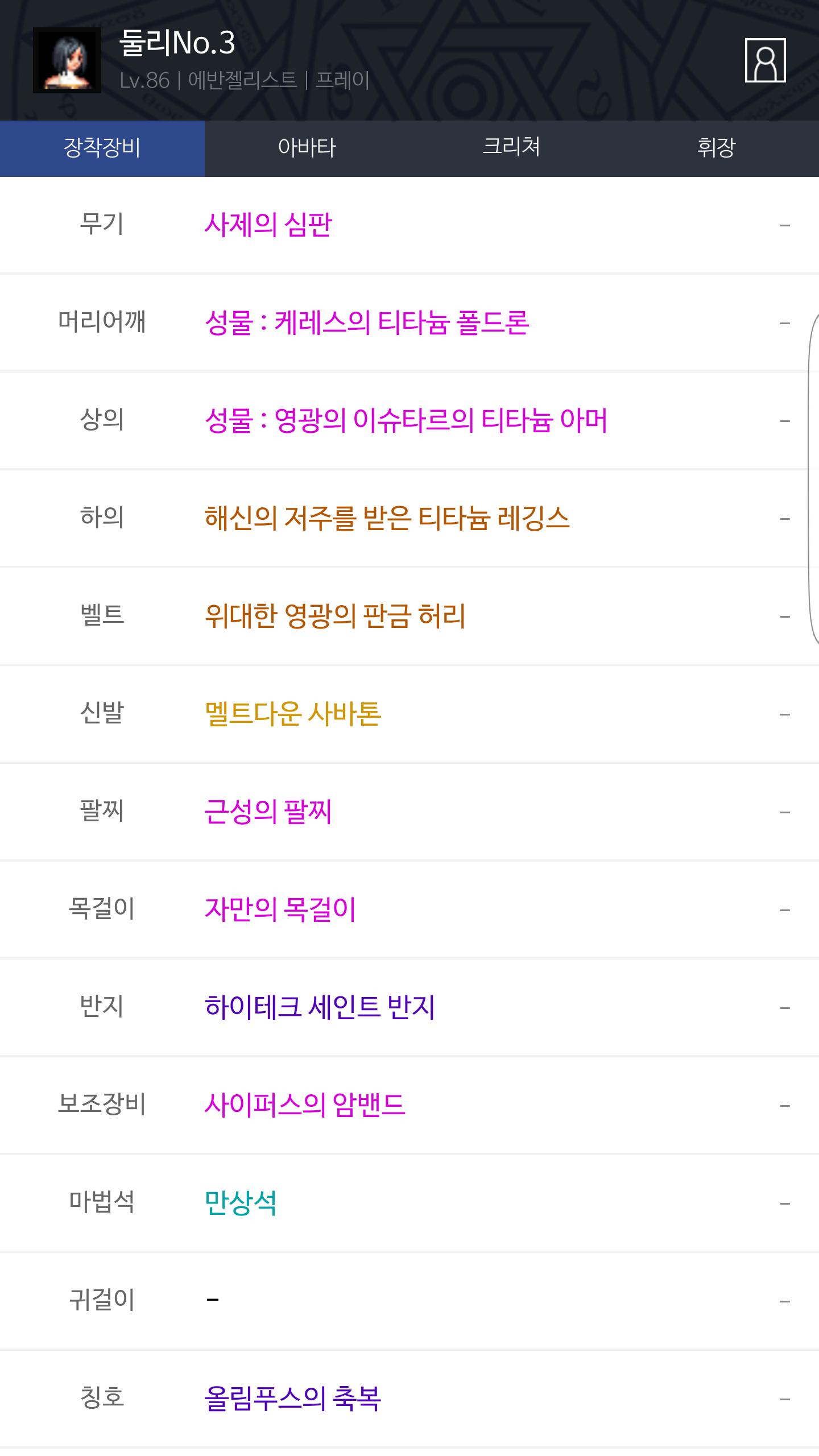Viewport: 819px width, 1456px height.
Task: Switch to the 아바타 tab
Action: coord(307,148)
